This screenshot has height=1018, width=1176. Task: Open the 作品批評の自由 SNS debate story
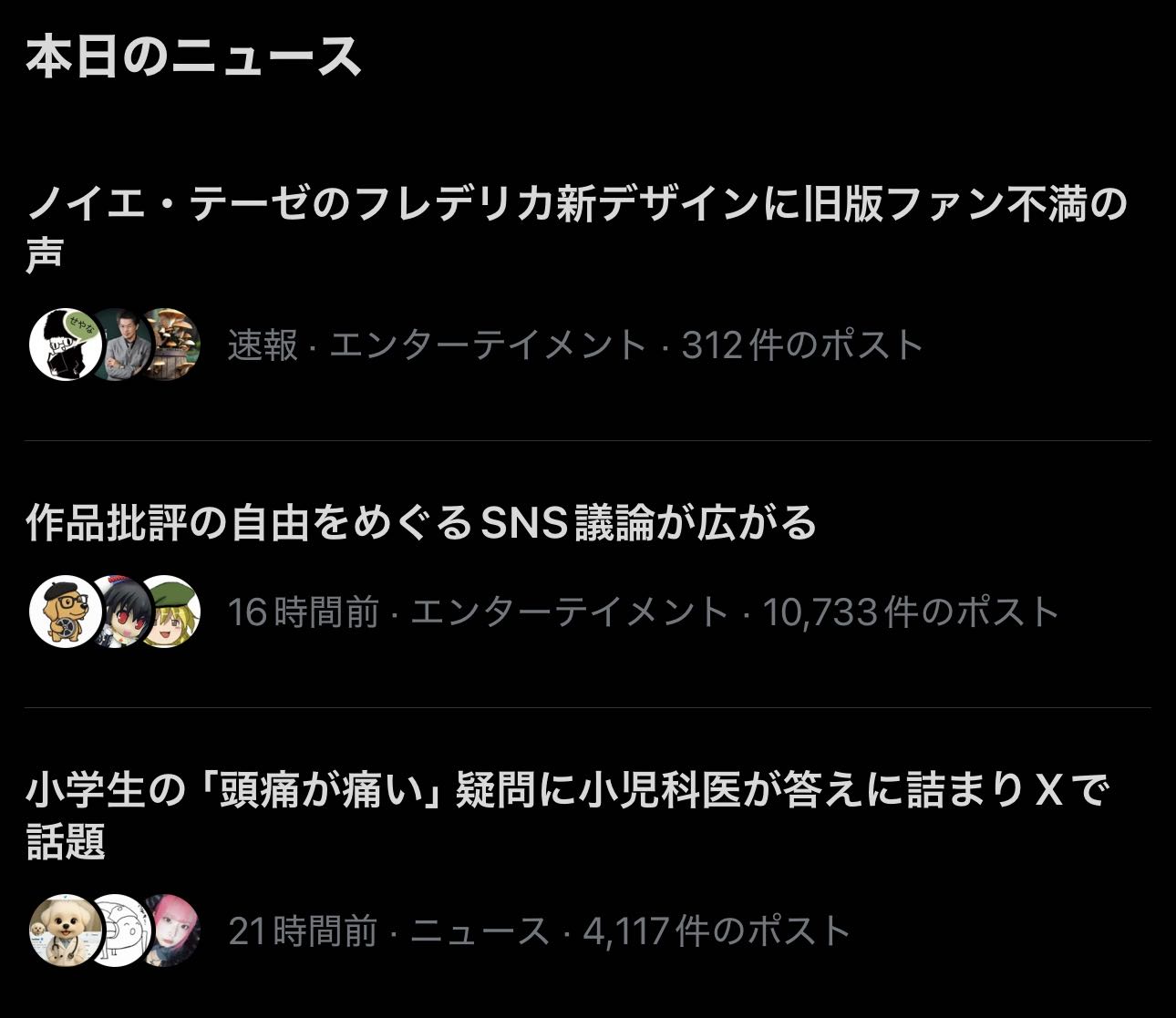(421, 523)
